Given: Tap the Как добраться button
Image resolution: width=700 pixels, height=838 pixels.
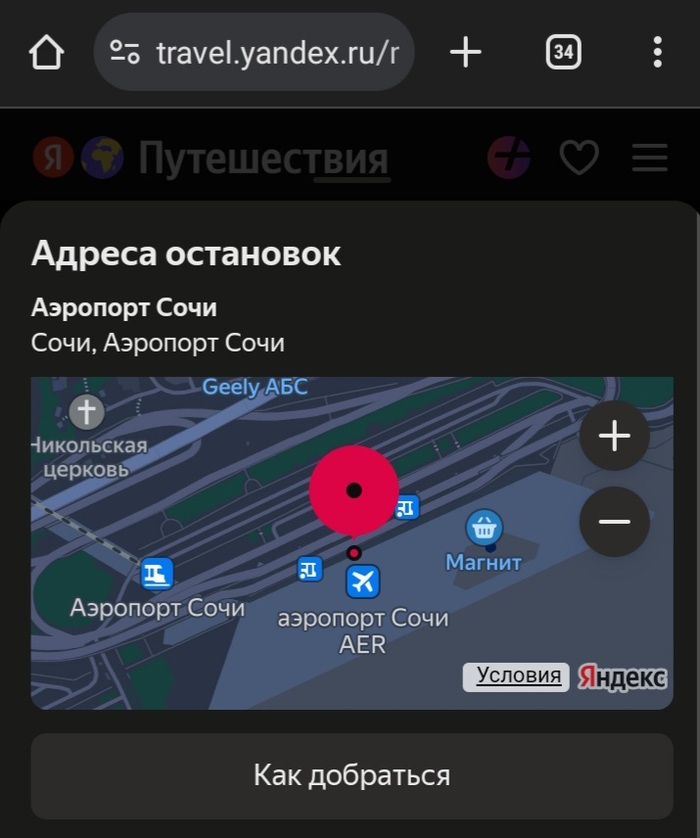Looking at the screenshot, I should click(x=351, y=775).
